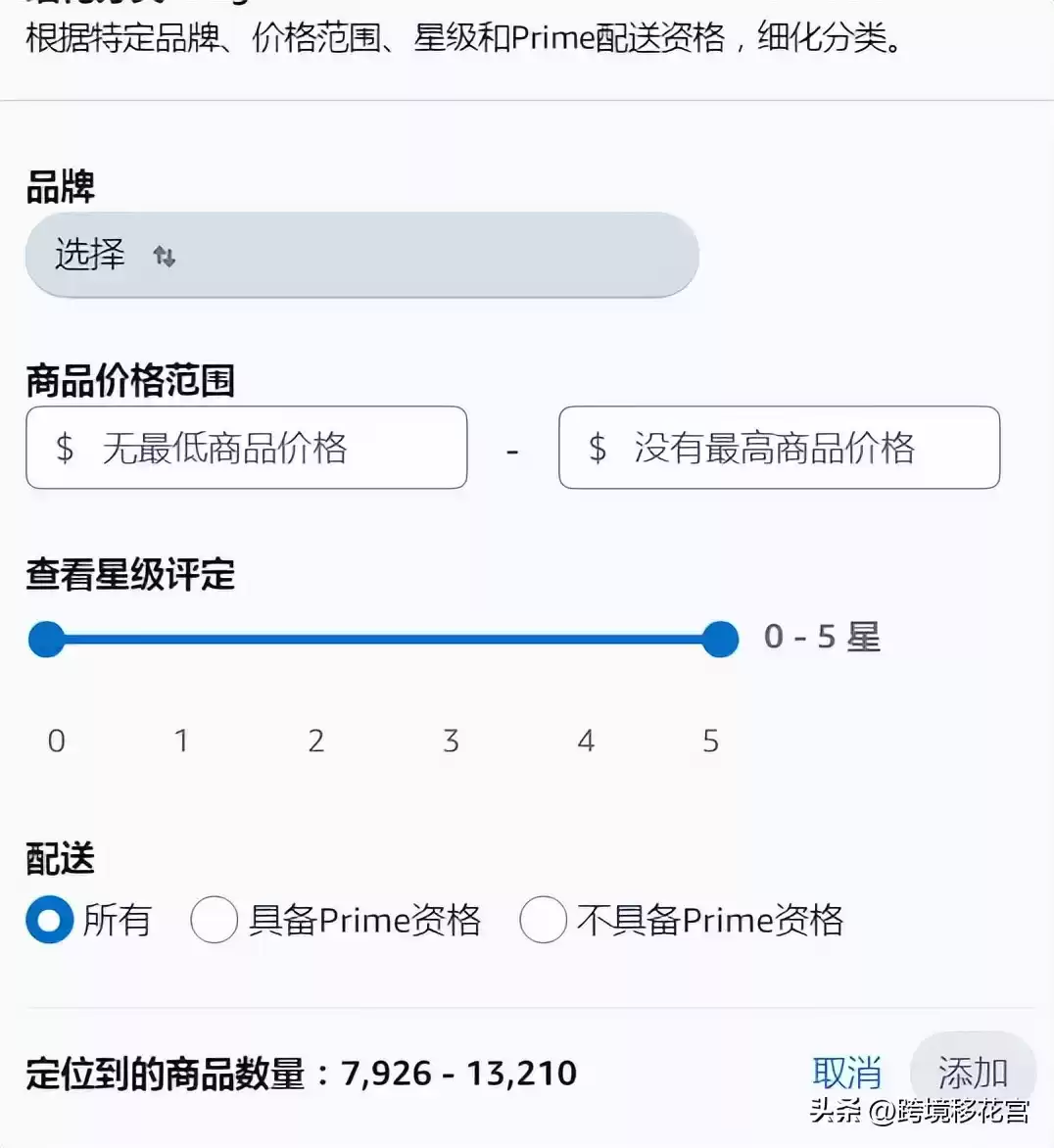Image resolution: width=1054 pixels, height=1148 pixels.
Task: Select the 具备Prime资格 option
Action: (x=213, y=920)
